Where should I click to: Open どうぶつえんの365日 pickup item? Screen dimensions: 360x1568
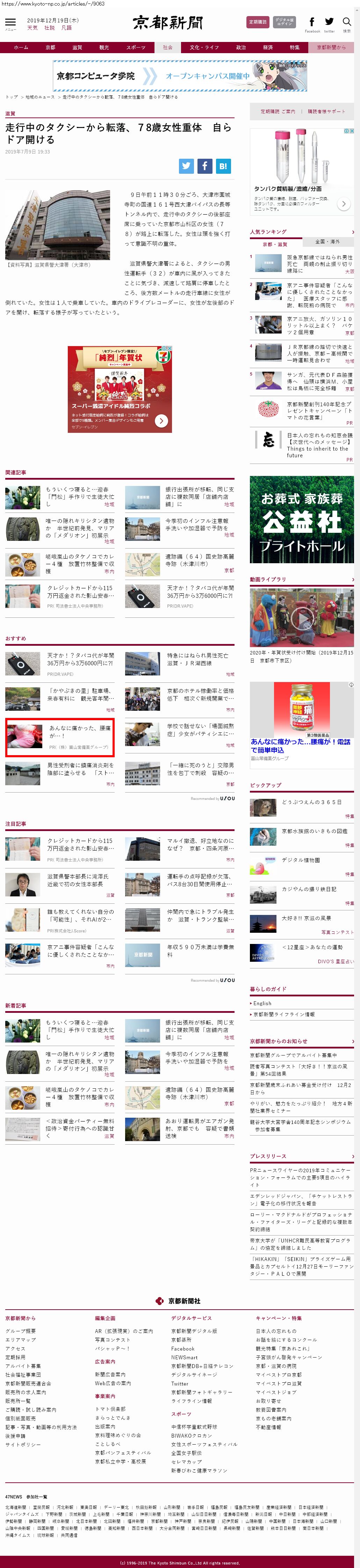pyautogui.click(x=311, y=802)
